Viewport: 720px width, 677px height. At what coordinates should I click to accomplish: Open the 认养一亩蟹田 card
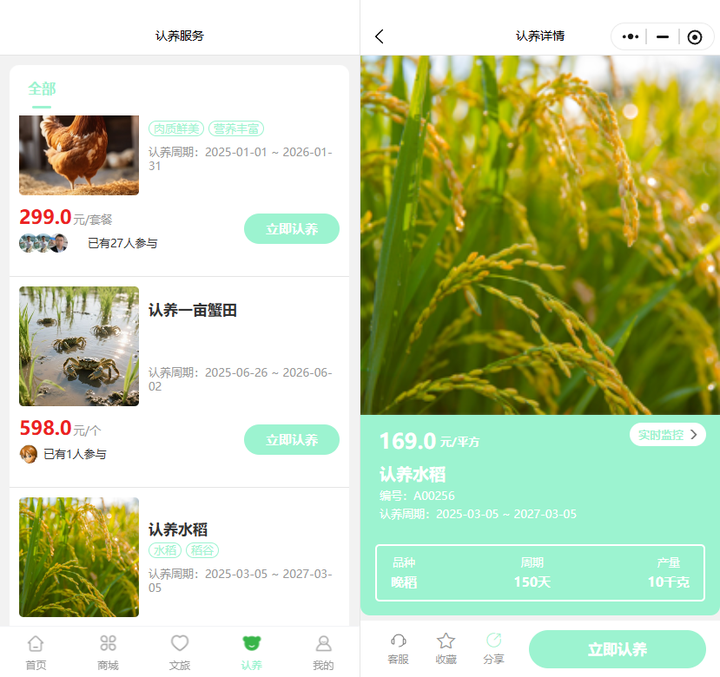tap(193, 312)
